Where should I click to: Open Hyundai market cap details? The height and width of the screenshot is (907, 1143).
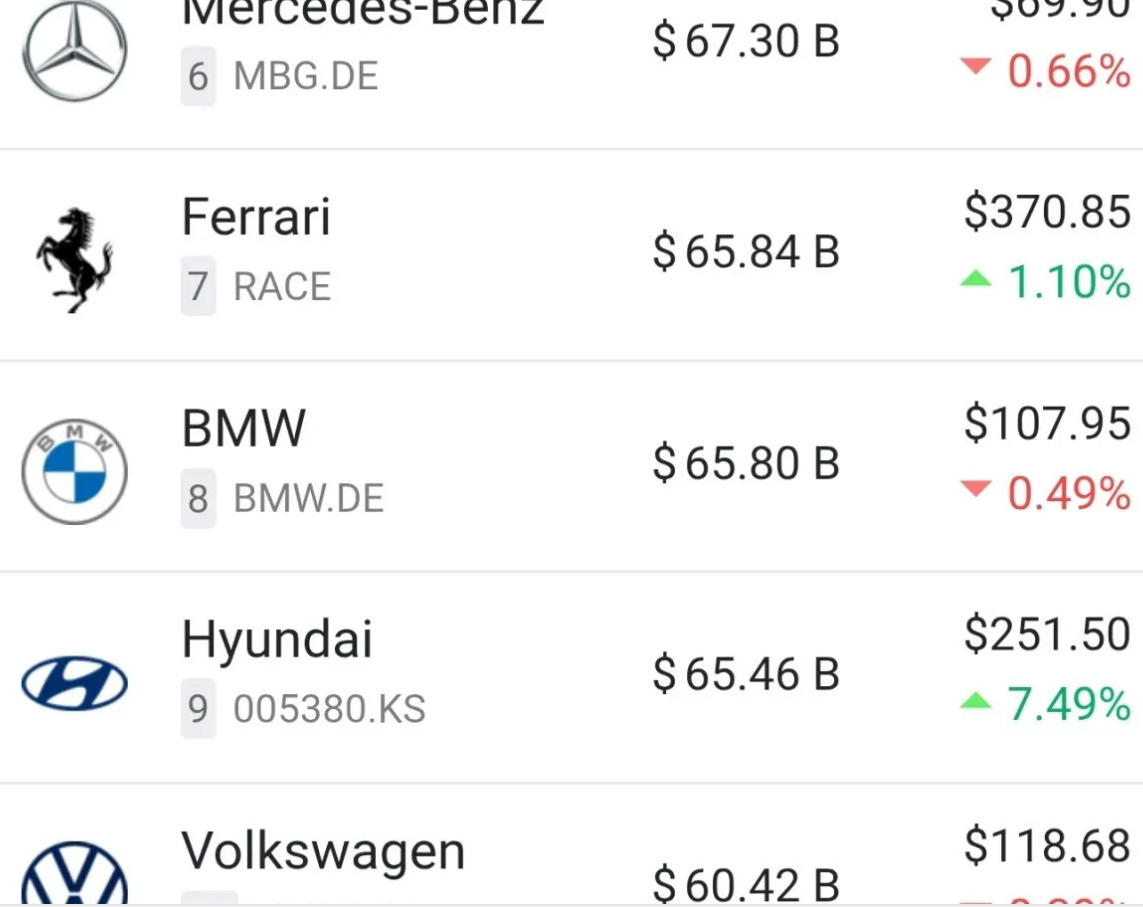pyautogui.click(x=745, y=675)
